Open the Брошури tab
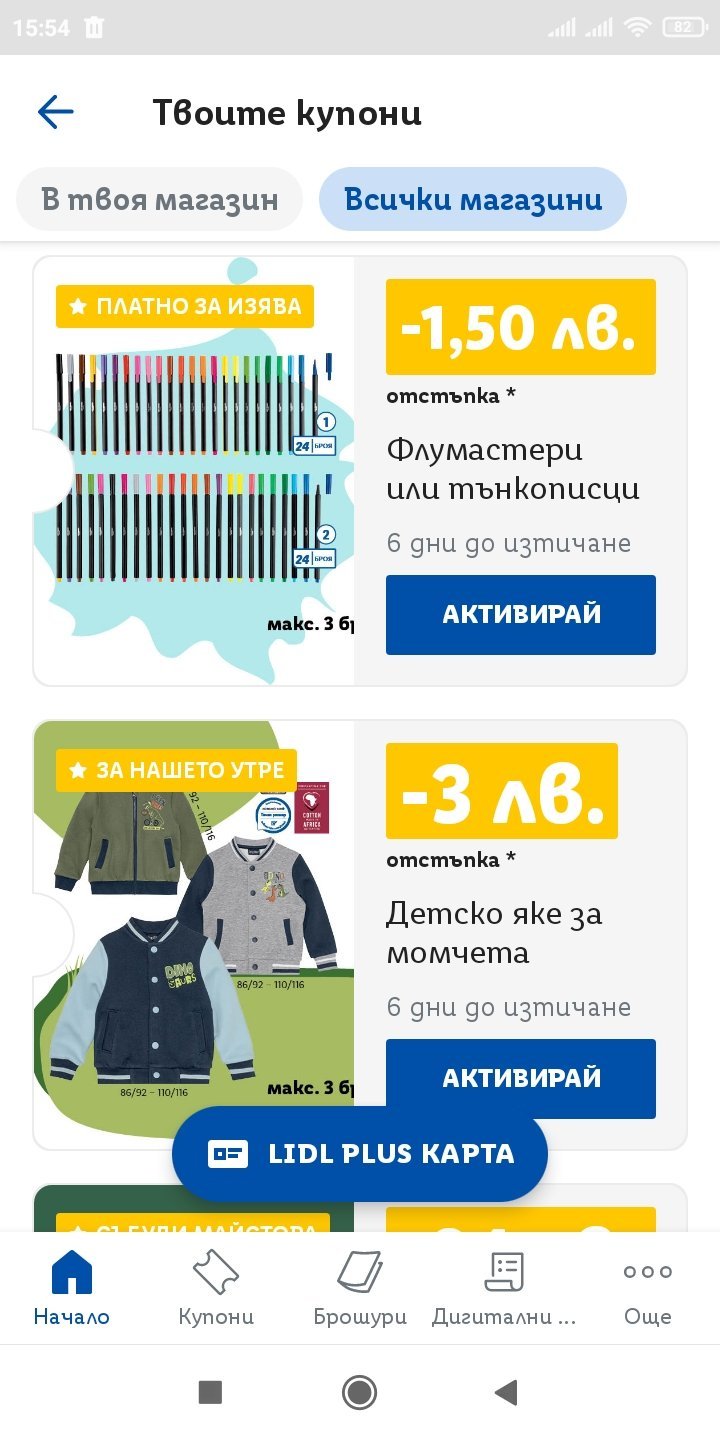 pyautogui.click(x=360, y=1288)
